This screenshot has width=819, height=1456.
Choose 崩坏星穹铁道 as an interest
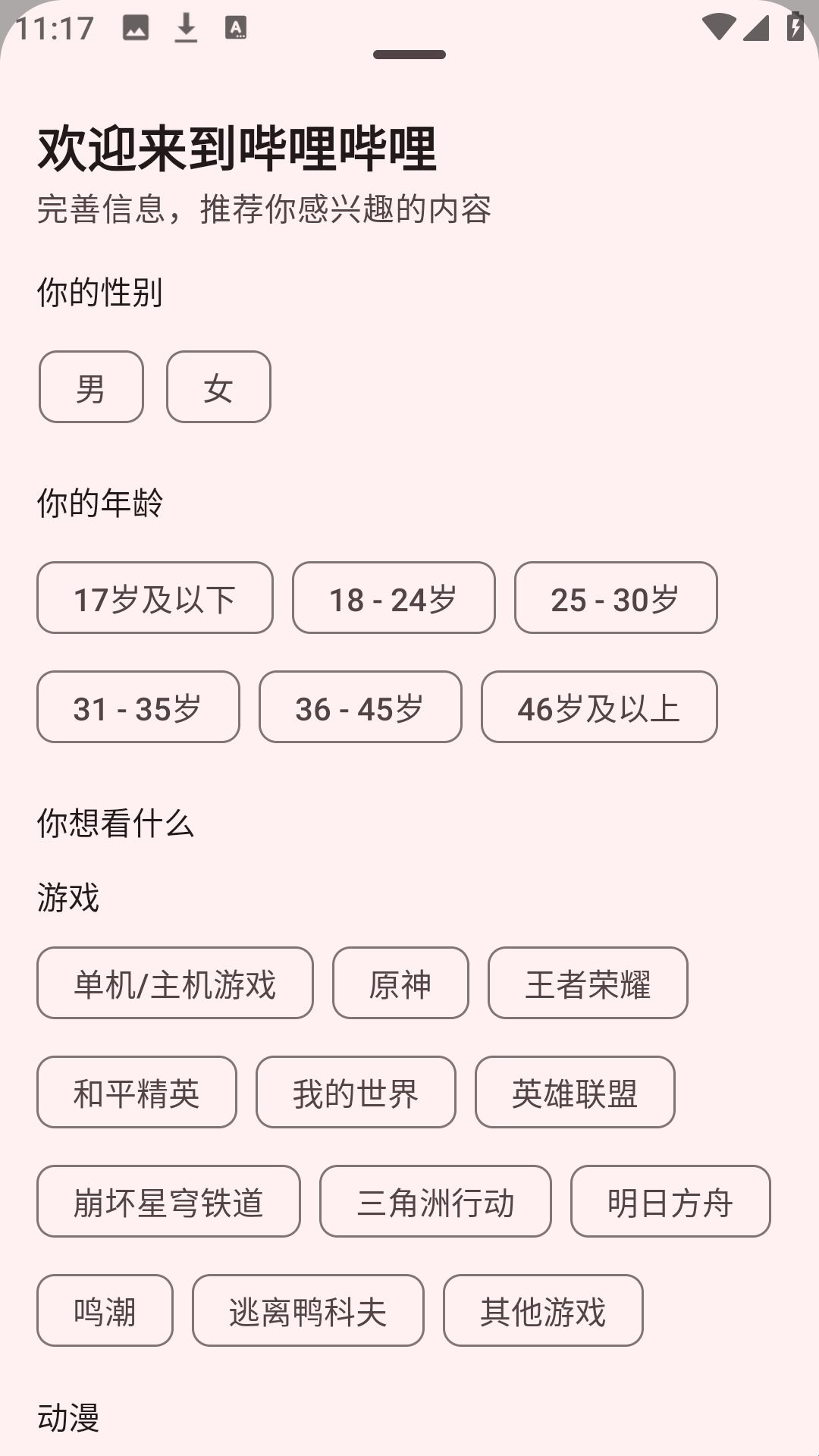(x=168, y=1201)
